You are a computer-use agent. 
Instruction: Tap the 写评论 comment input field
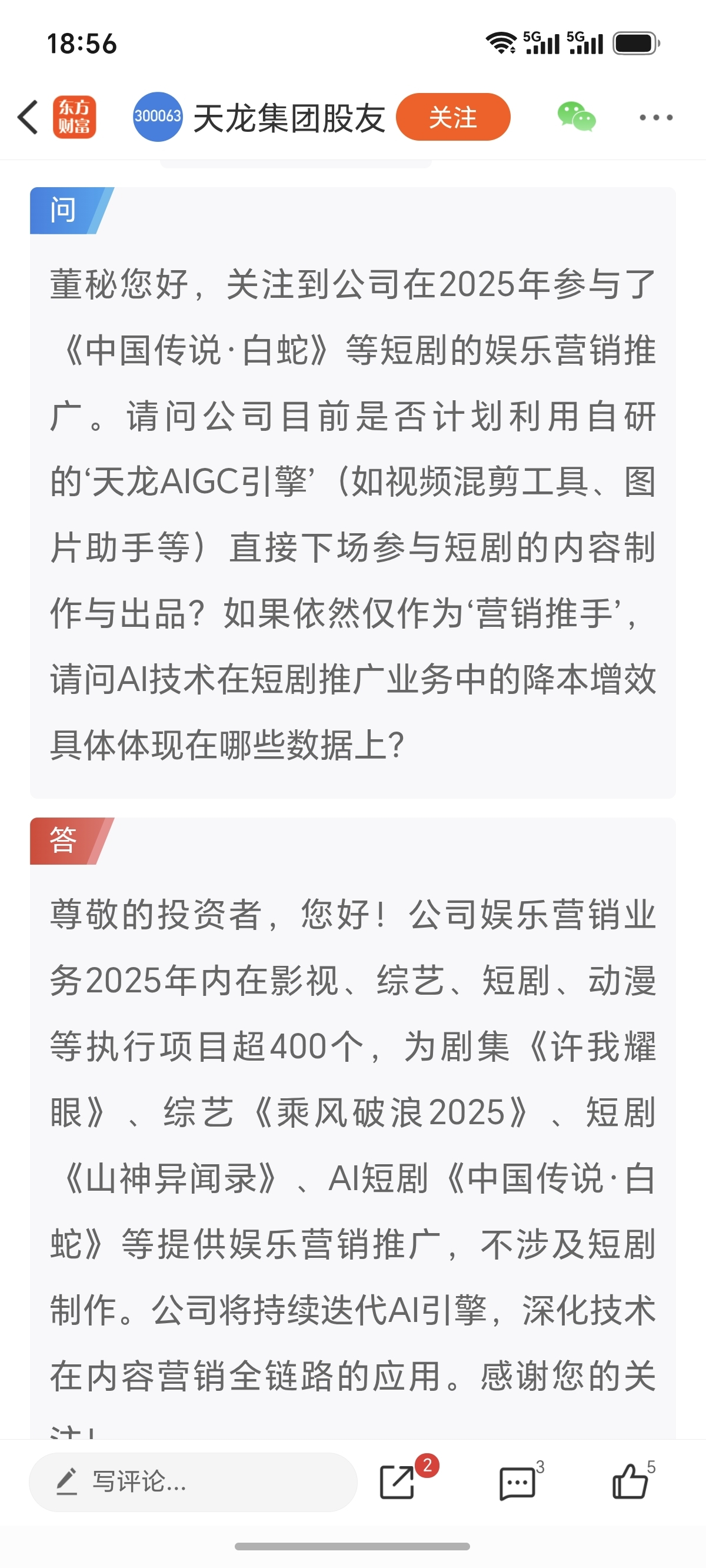pyautogui.click(x=193, y=1481)
